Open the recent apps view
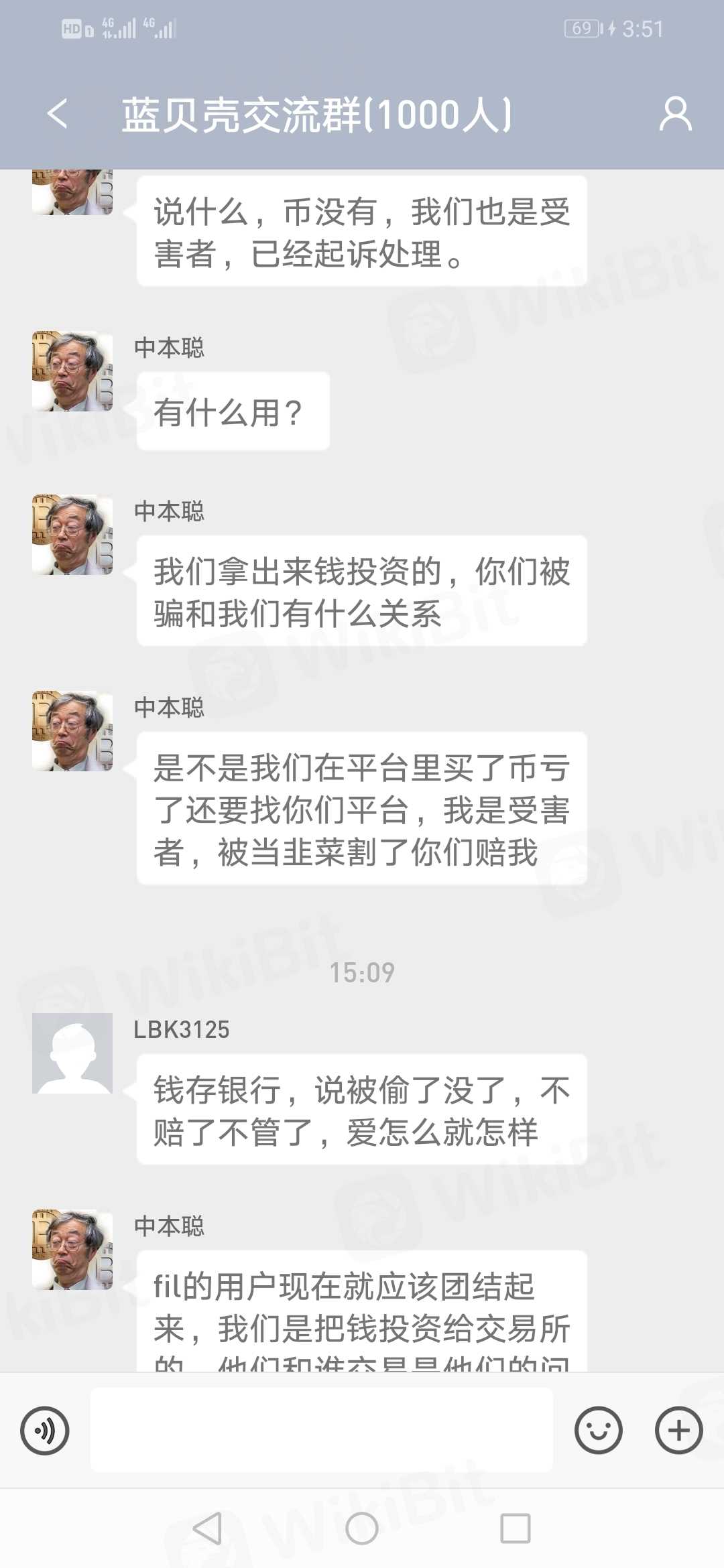 coord(516,1528)
